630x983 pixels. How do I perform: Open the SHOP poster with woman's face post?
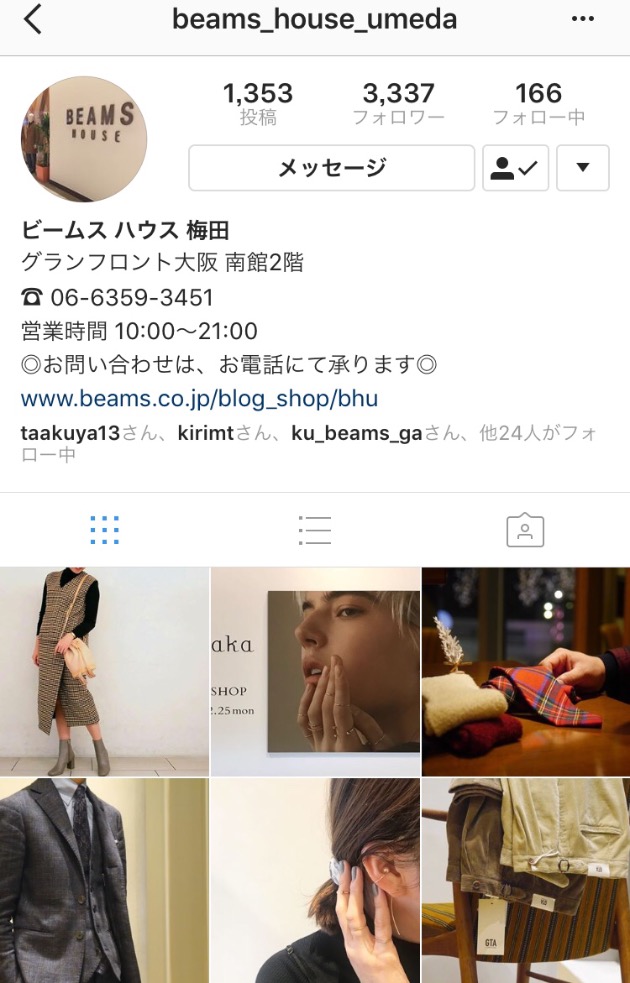pyautogui.click(x=315, y=671)
